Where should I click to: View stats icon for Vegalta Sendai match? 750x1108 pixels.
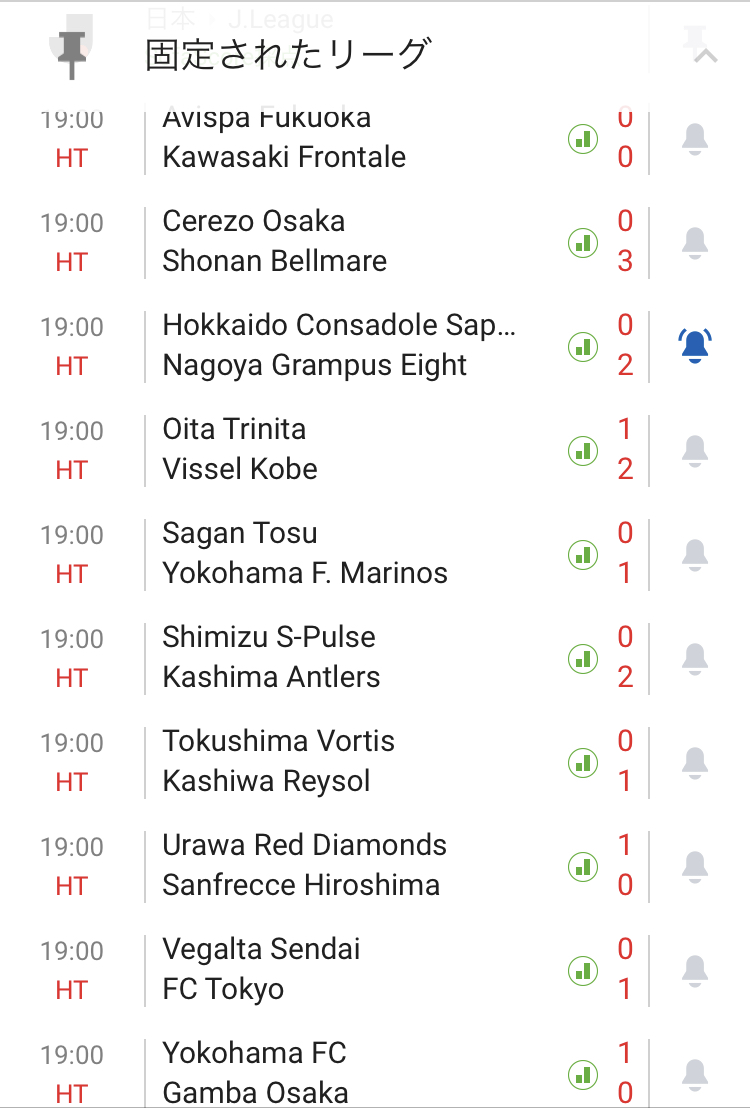tap(582, 970)
